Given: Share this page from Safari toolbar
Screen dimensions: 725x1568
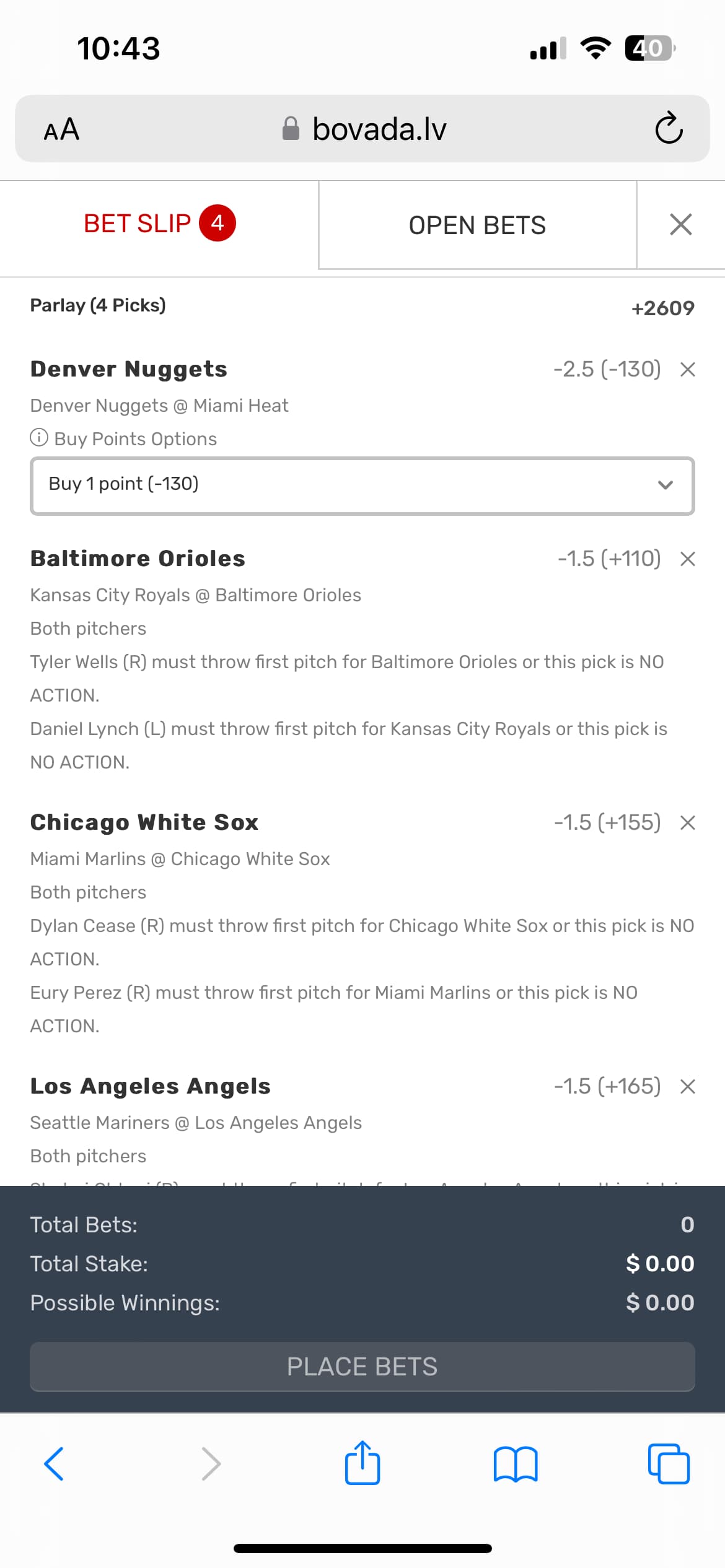Looking at the screenshot, I should coord(362,1463).
